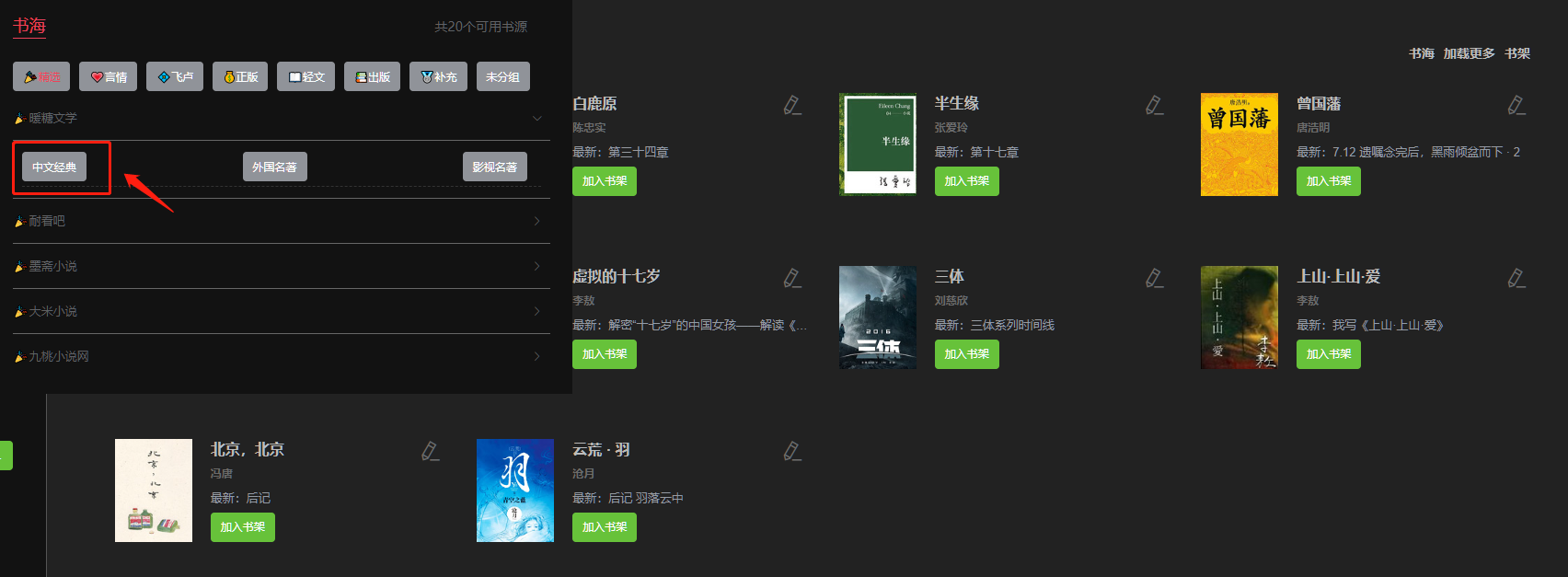The width and height of the screenshot is (1568, 577).
Task: Open the 未分组 chip
Action: click(x=503, y=77)
